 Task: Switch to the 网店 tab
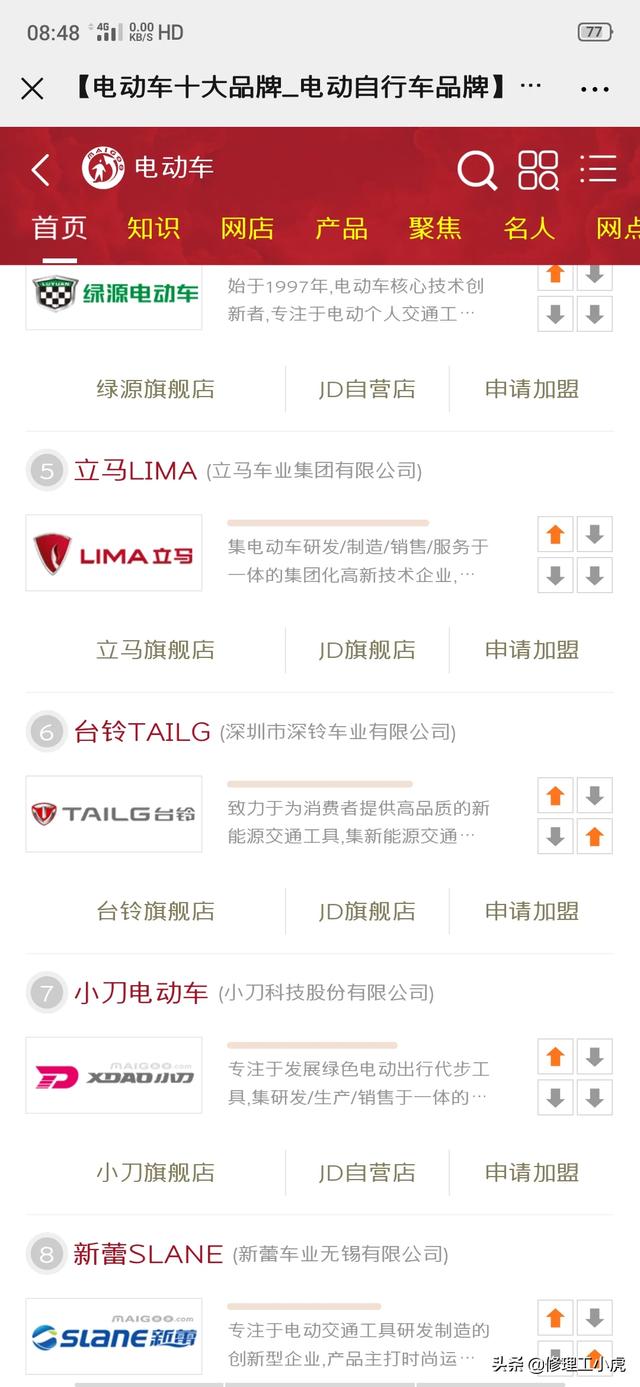tap(247, 228)
